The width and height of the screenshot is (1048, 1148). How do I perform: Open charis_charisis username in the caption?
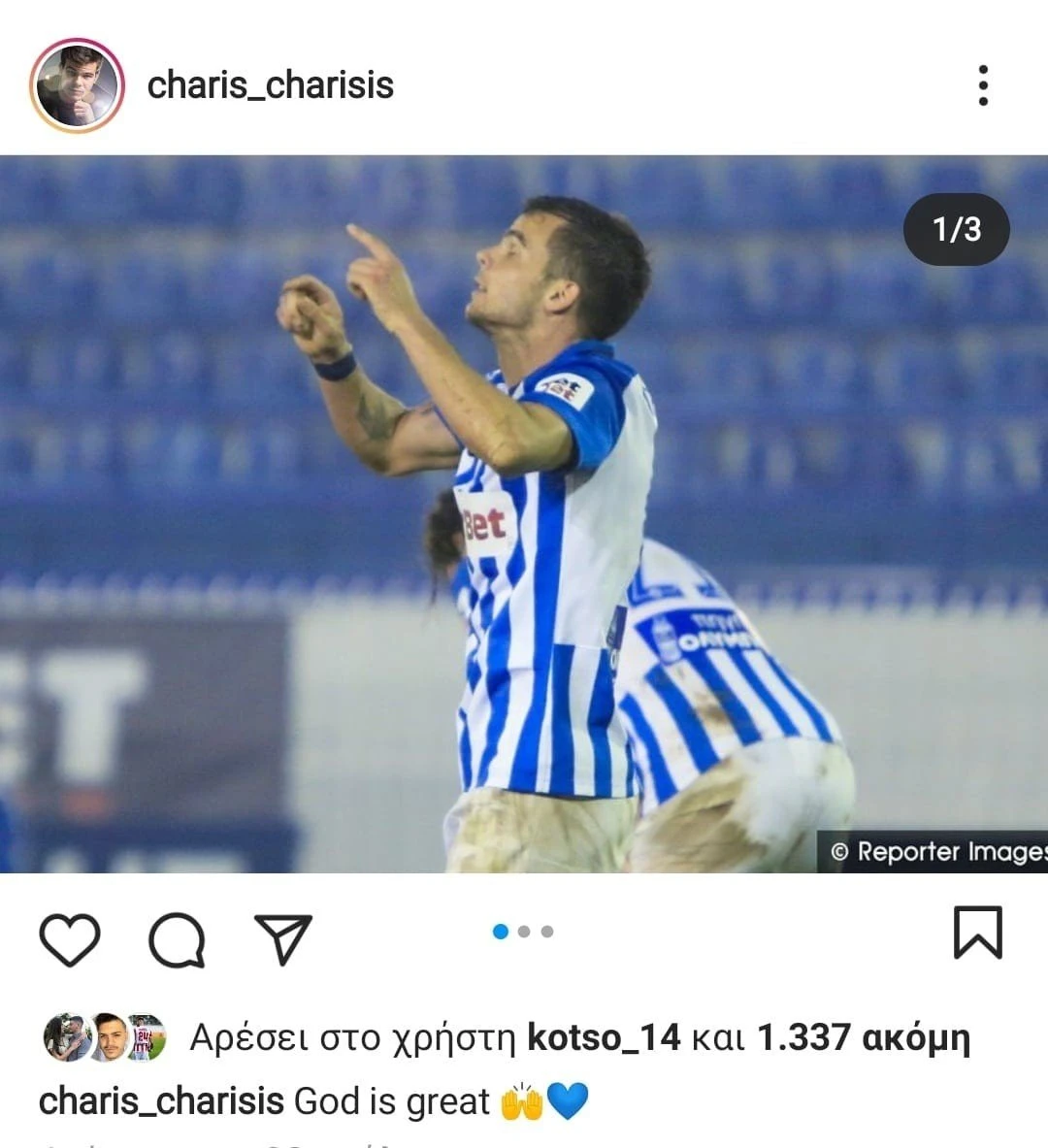coord(161,1101)
